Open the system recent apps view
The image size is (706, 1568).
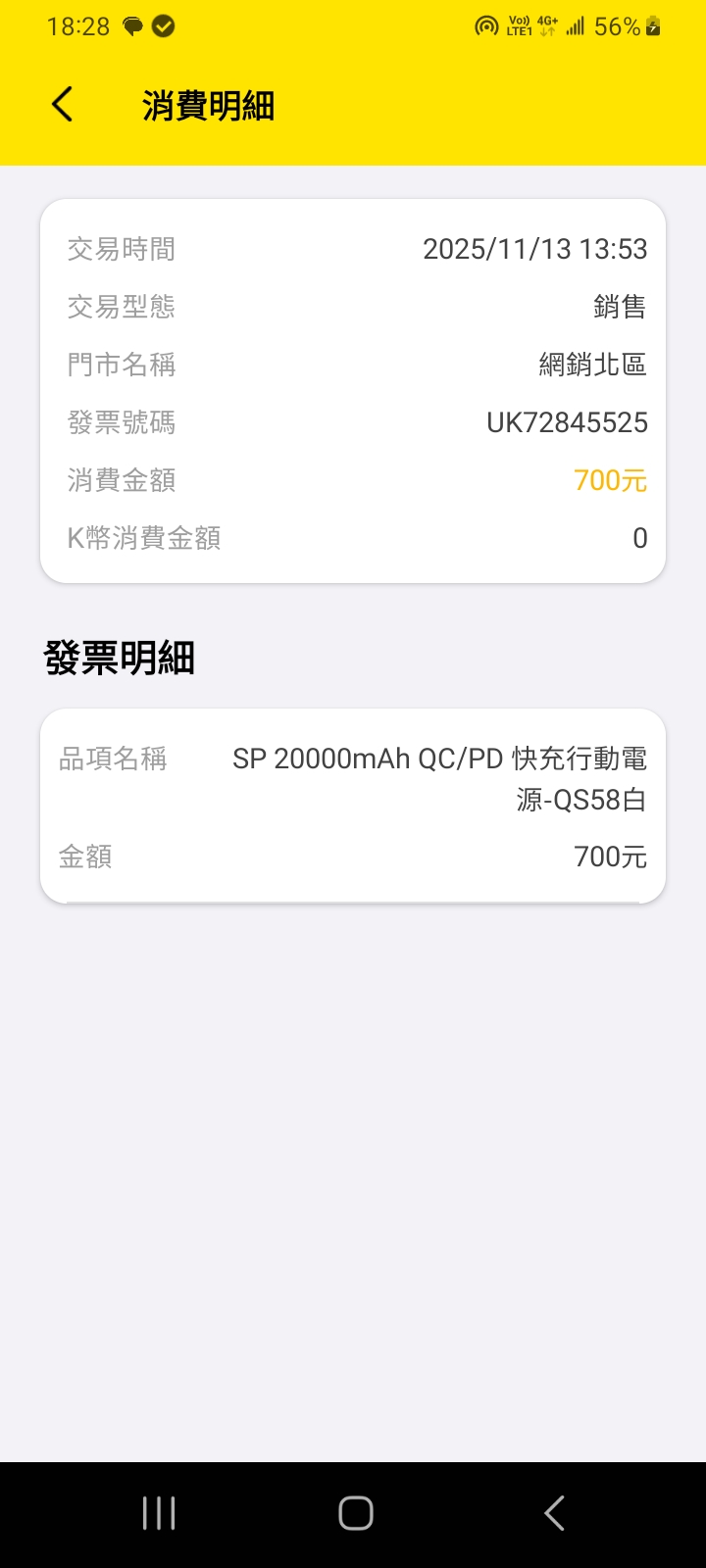point(159,1513)
